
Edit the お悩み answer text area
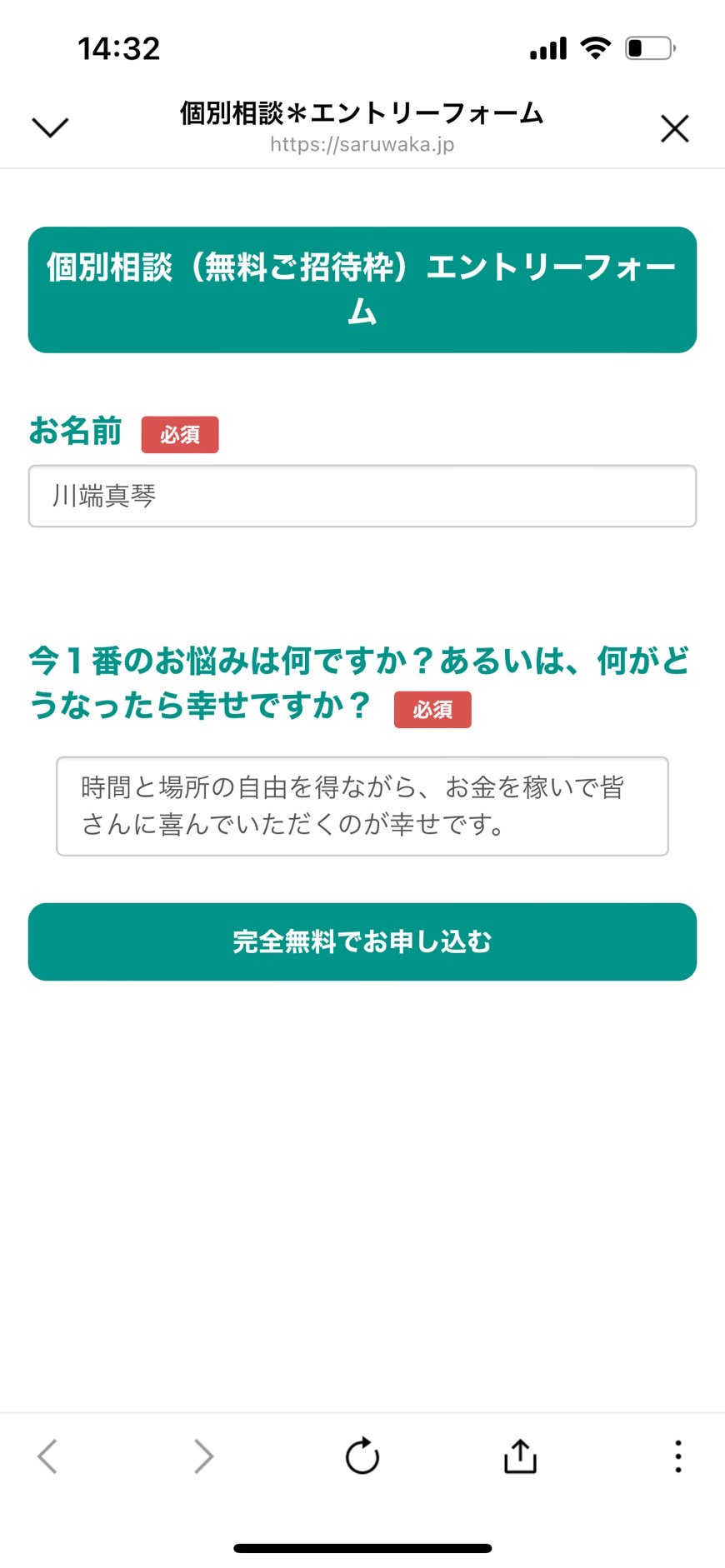pos(362,806)
